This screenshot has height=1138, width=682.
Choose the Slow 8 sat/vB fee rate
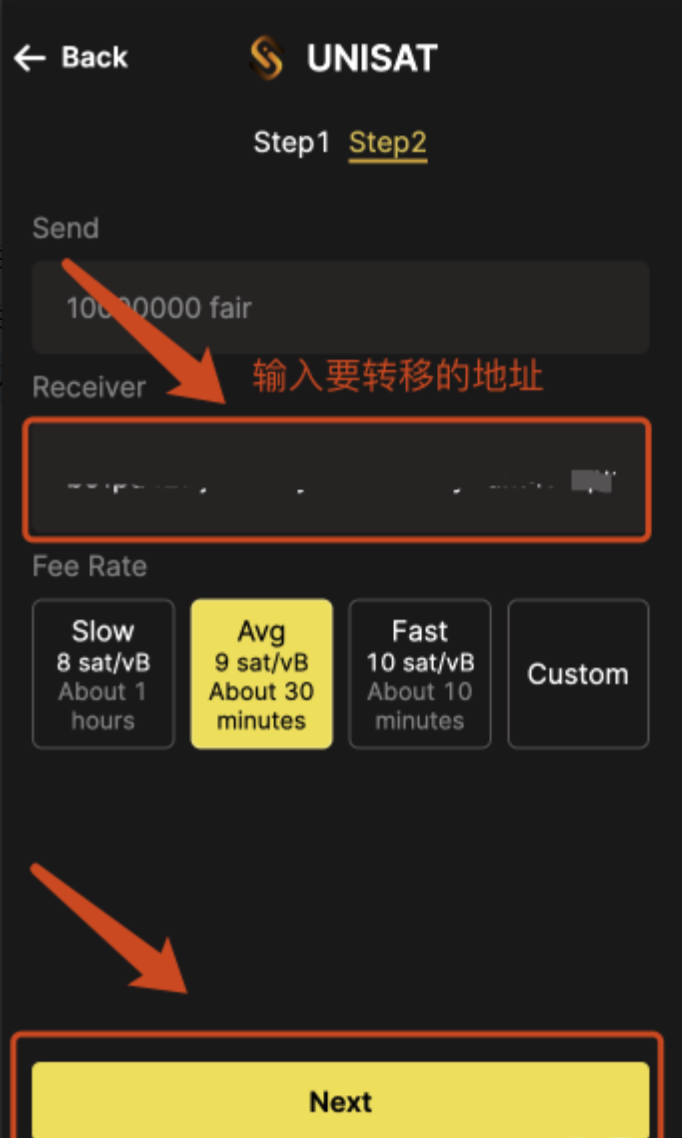point(103,674)
